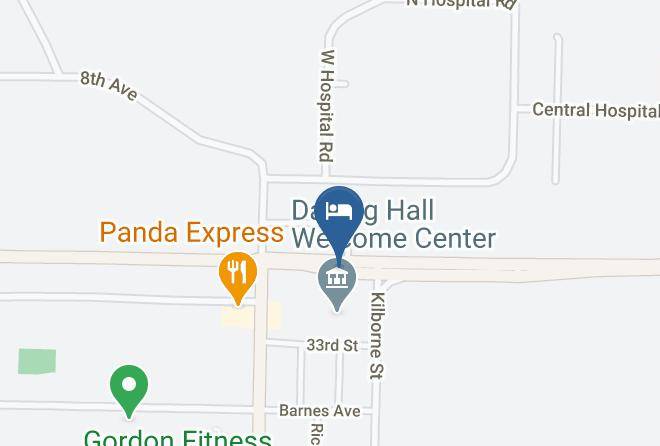The height and width of the screenshot is (446, 660).
Task: Open the Panda Express restaurant marker
Action: [x=238, y=274]
